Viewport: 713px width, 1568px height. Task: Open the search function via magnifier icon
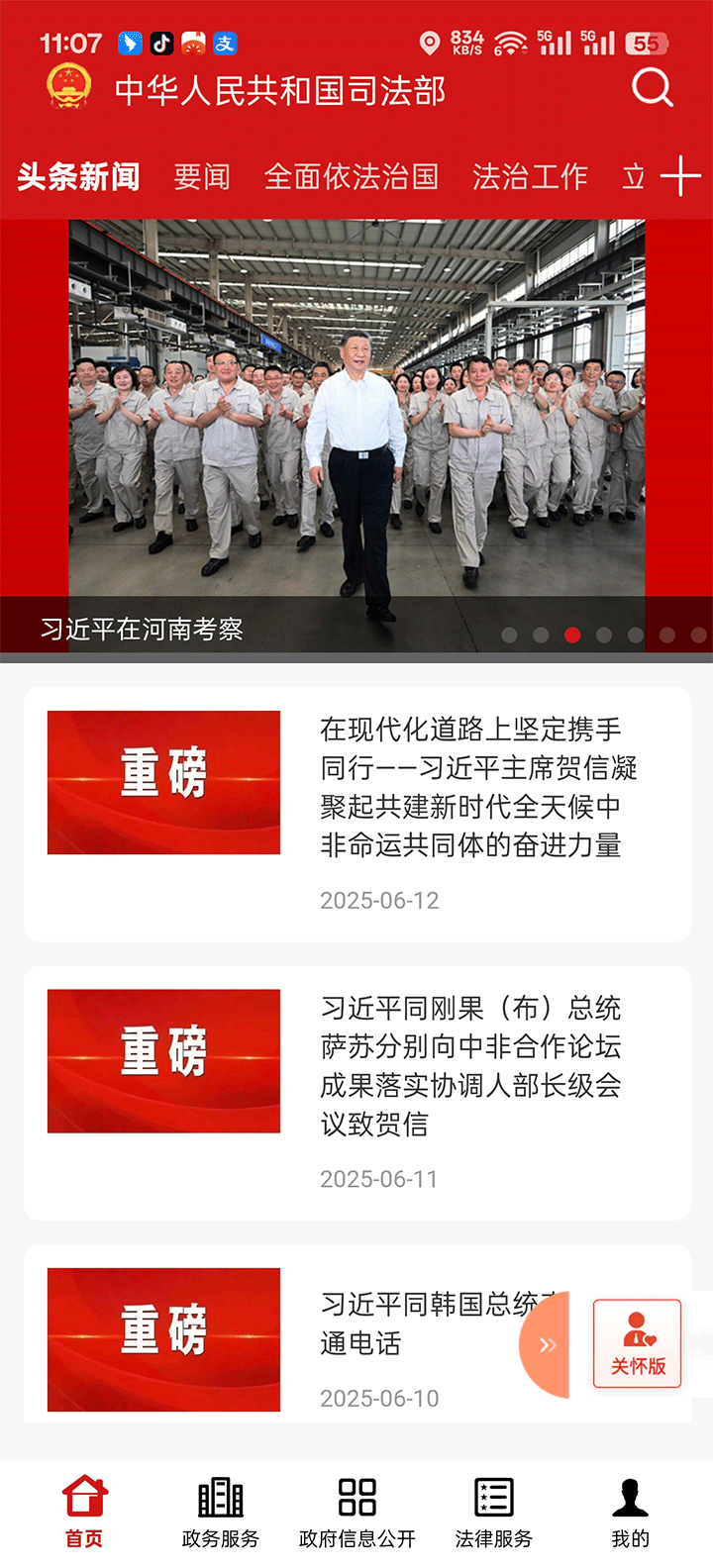click(651, 87)
